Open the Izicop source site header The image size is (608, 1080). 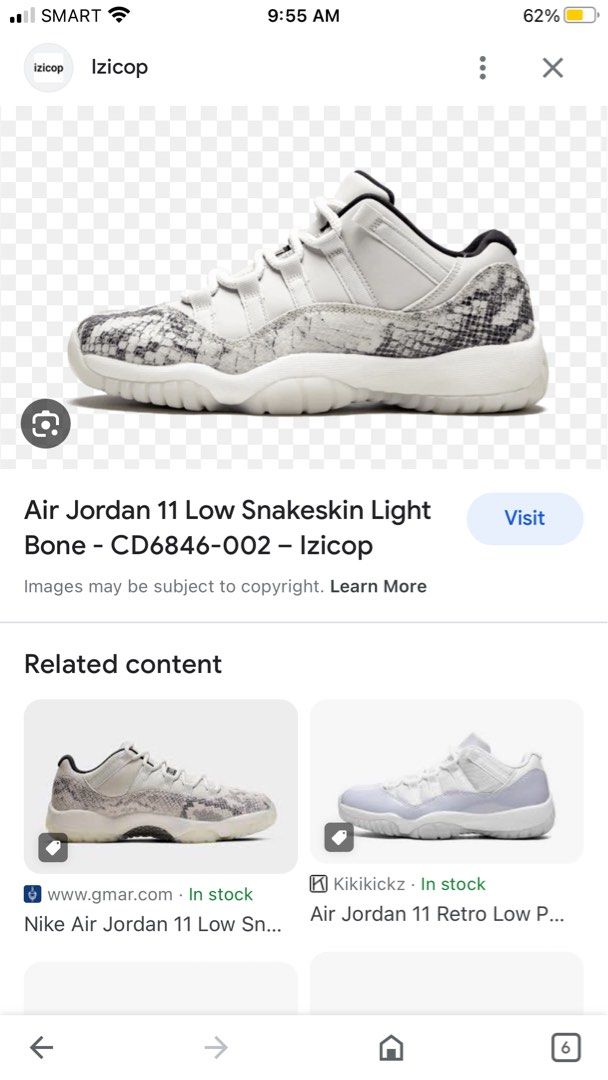click(119, 68)
